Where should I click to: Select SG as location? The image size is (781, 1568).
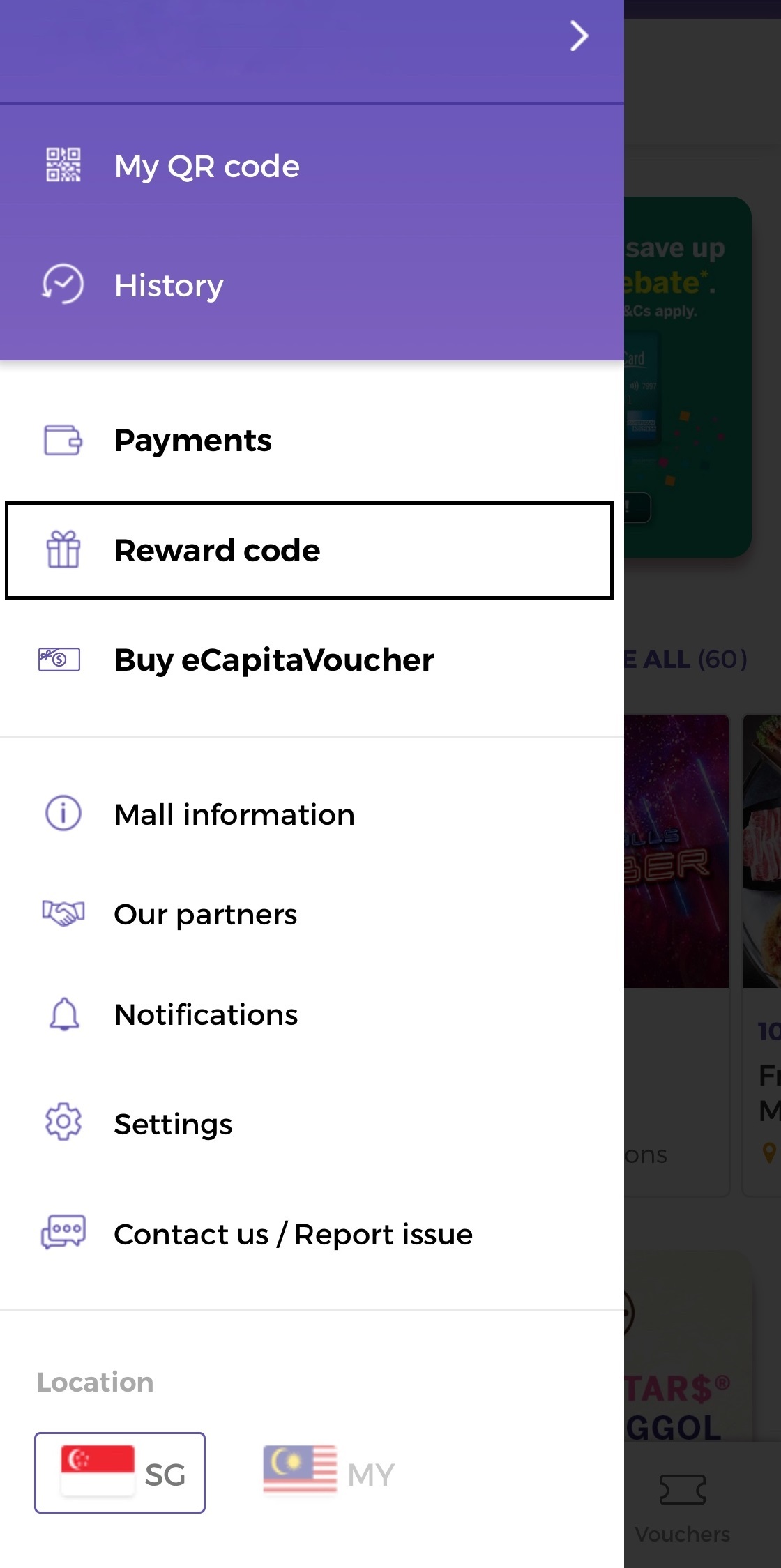coord(120,1472)
